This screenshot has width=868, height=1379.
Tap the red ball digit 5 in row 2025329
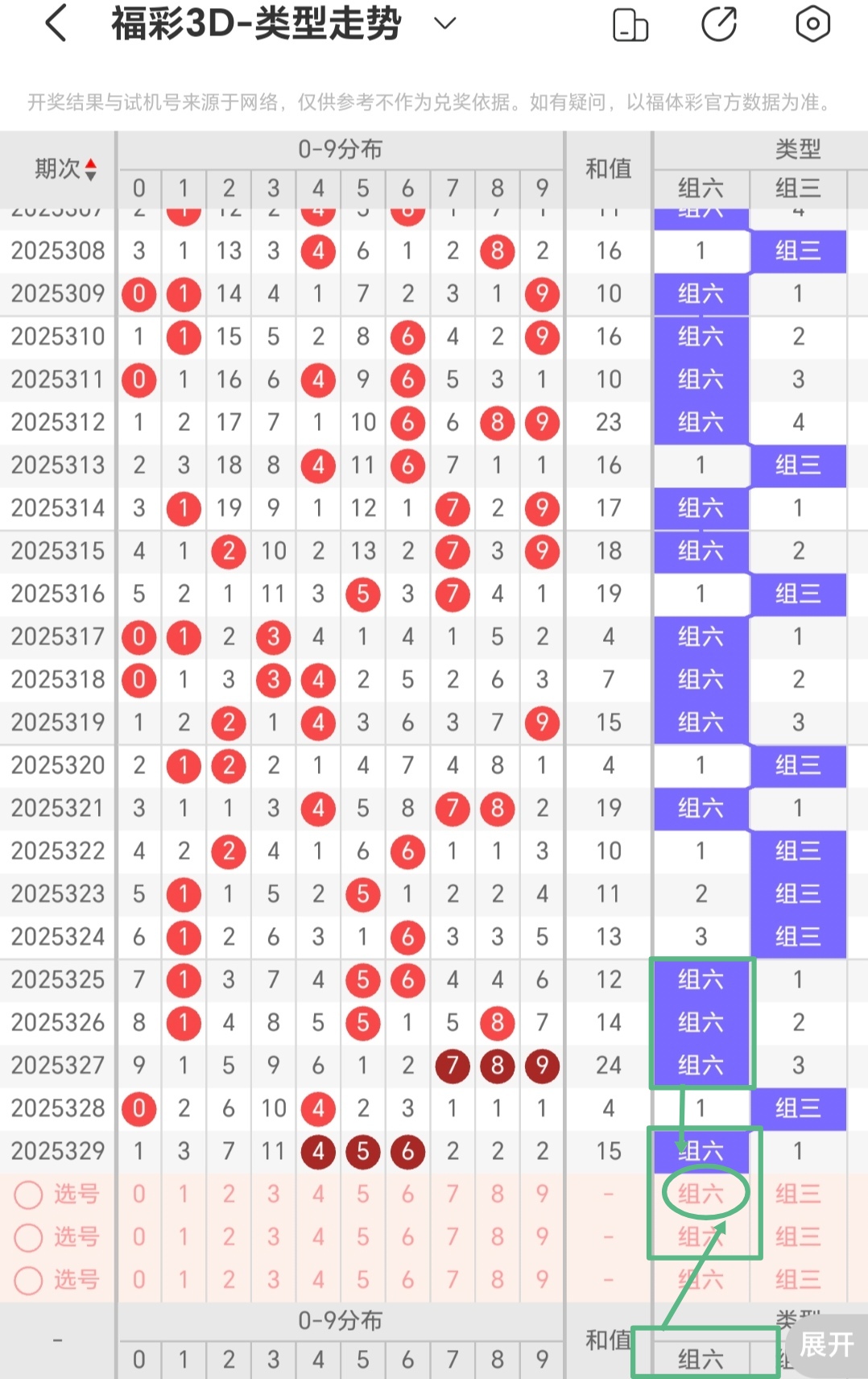tap(362, 1150)
